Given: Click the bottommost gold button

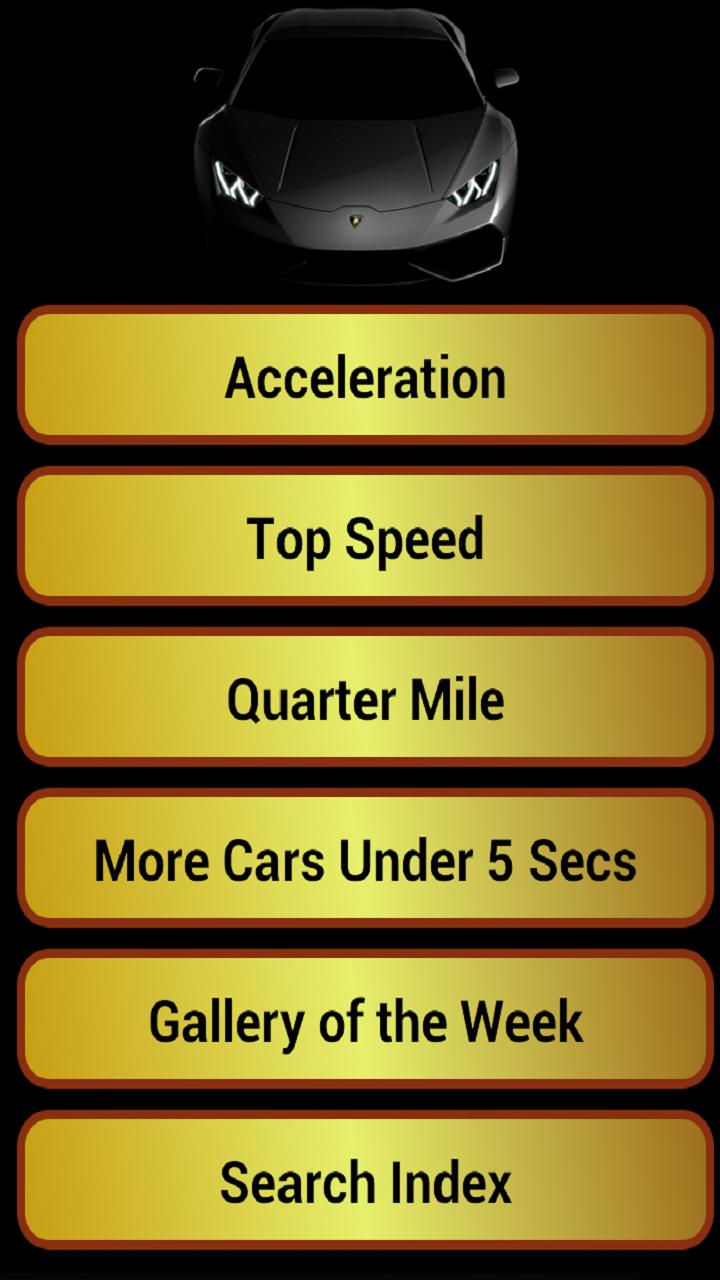Looking at the screenshot, I should [360, 1182].
